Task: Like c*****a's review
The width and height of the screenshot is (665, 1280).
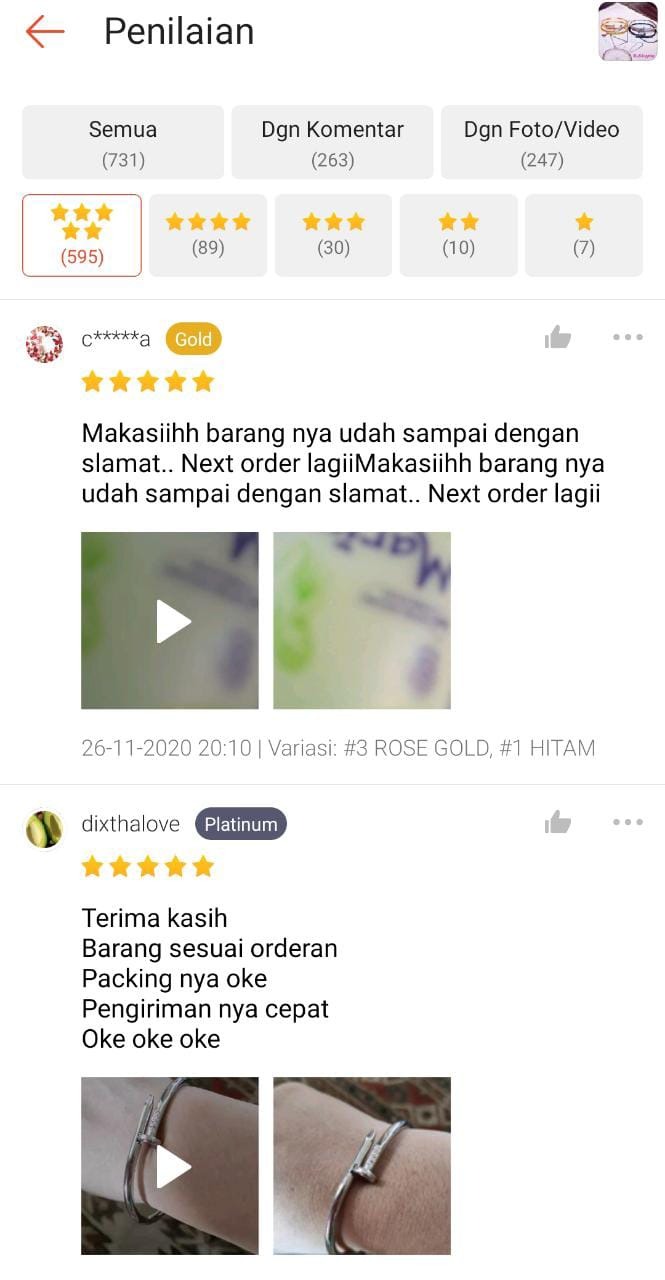Action: (x=558, y=338)
